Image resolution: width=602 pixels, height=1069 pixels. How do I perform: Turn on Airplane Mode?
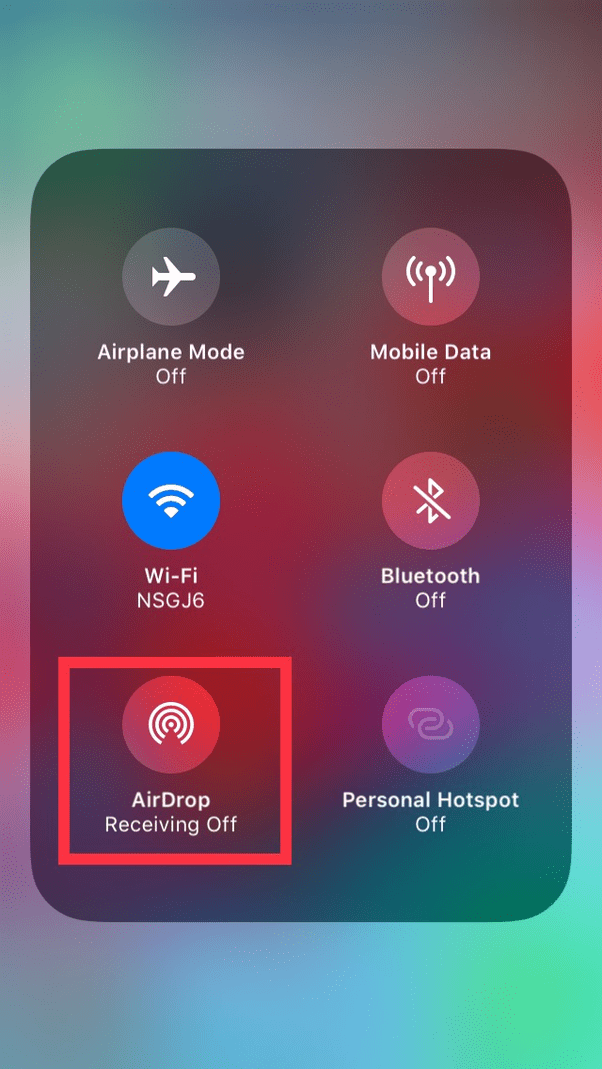coord(170,276)
